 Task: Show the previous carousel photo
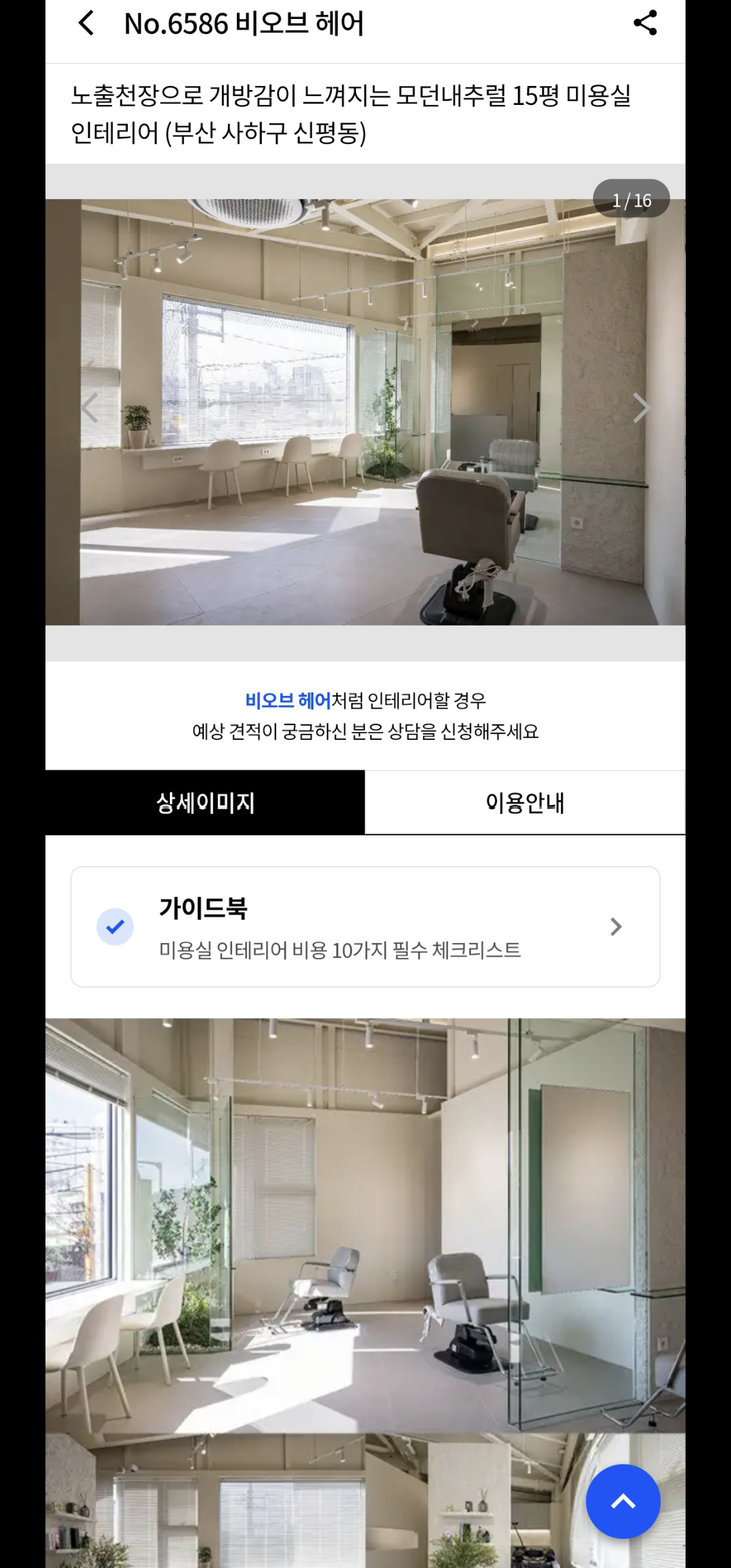(90, 408)
